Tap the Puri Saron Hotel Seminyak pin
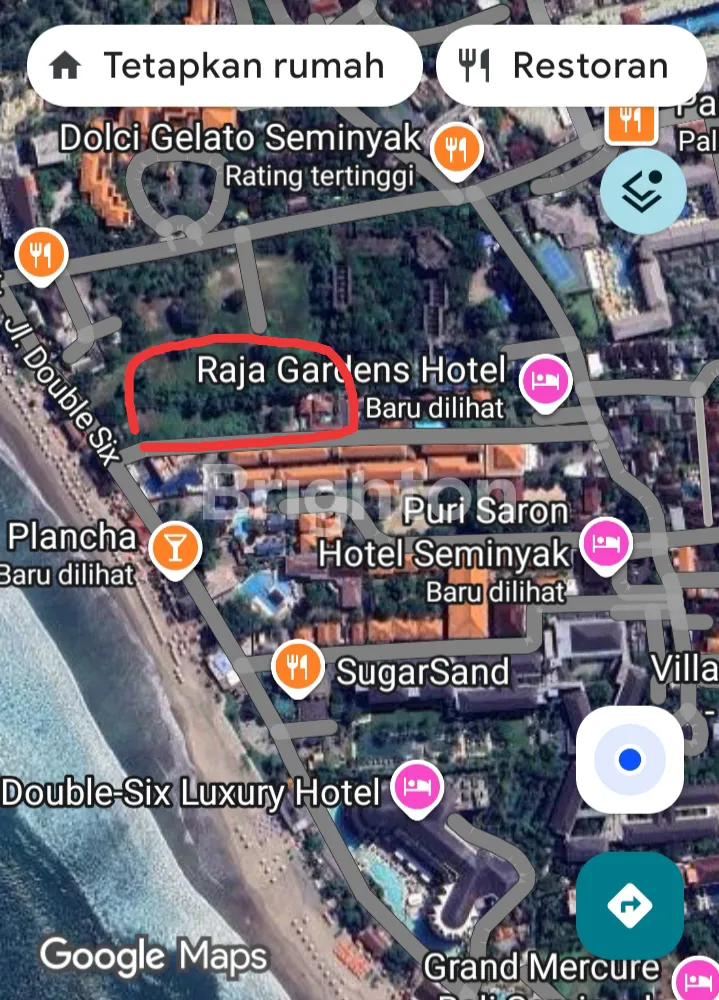Image resolution: width=719 pixels, height=1000 pixels. (606, 544)
